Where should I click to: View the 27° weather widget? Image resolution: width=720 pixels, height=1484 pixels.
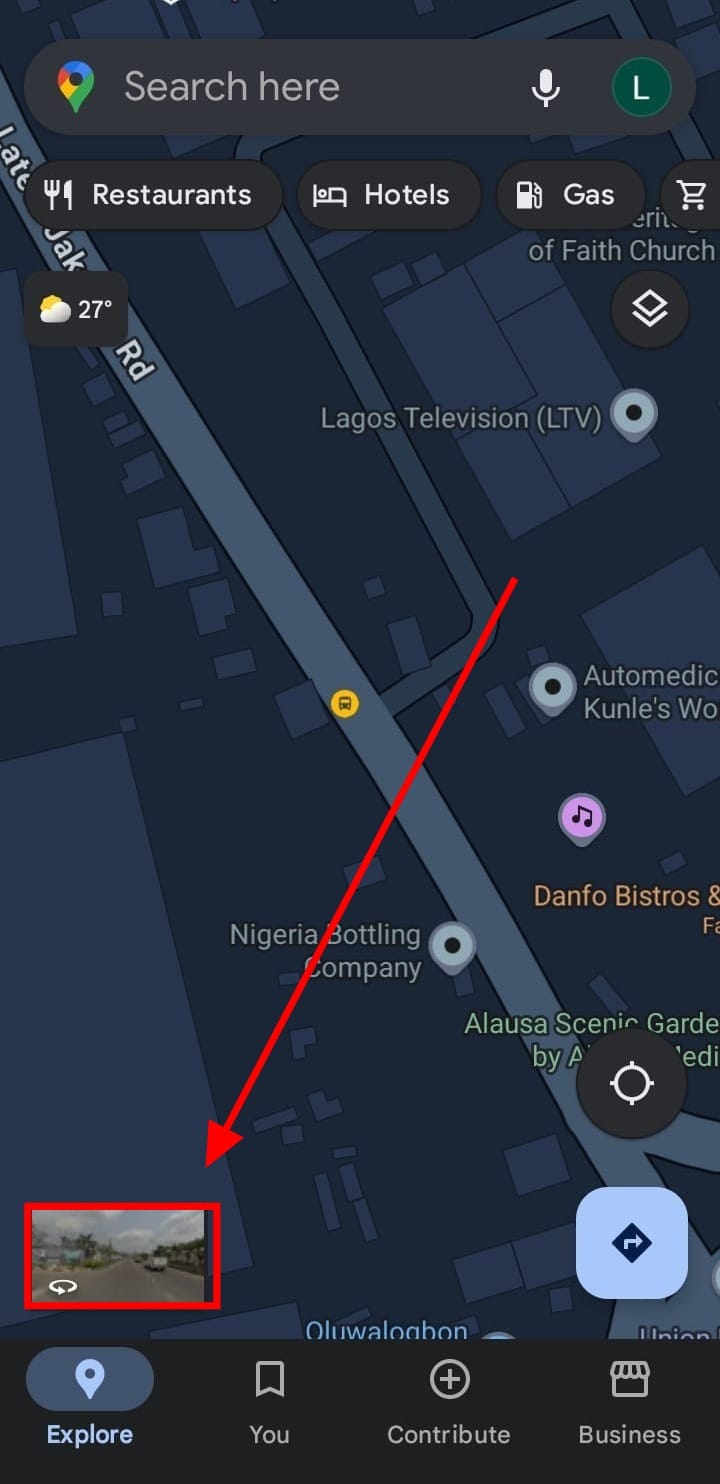pos(76,309)
